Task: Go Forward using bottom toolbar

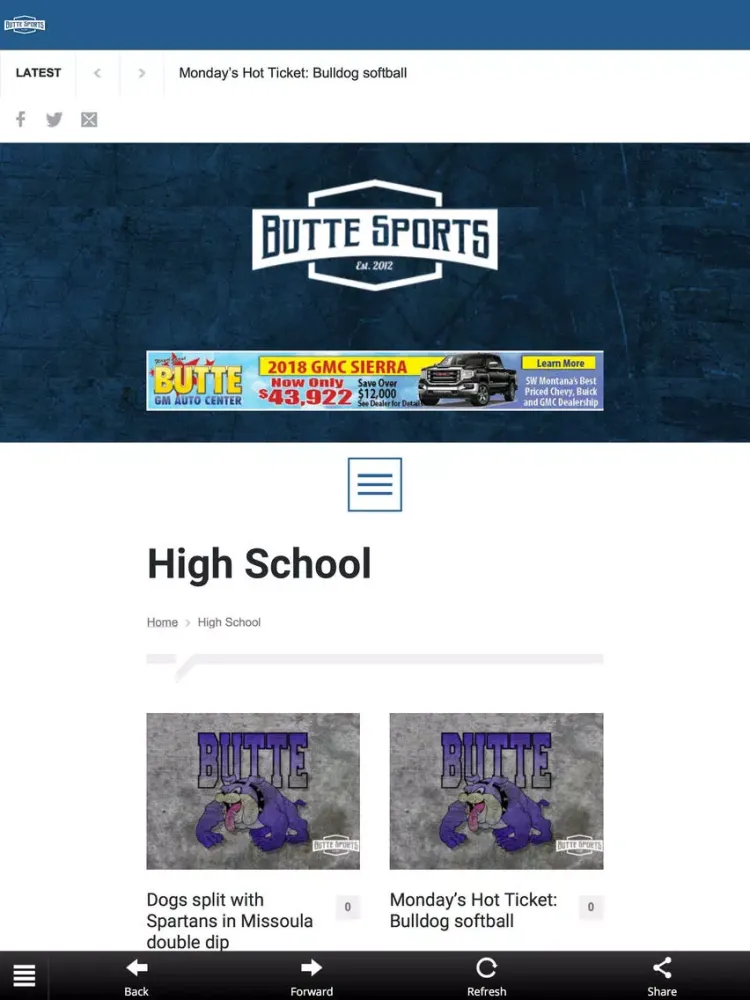Action: click(x=311, y=975)
